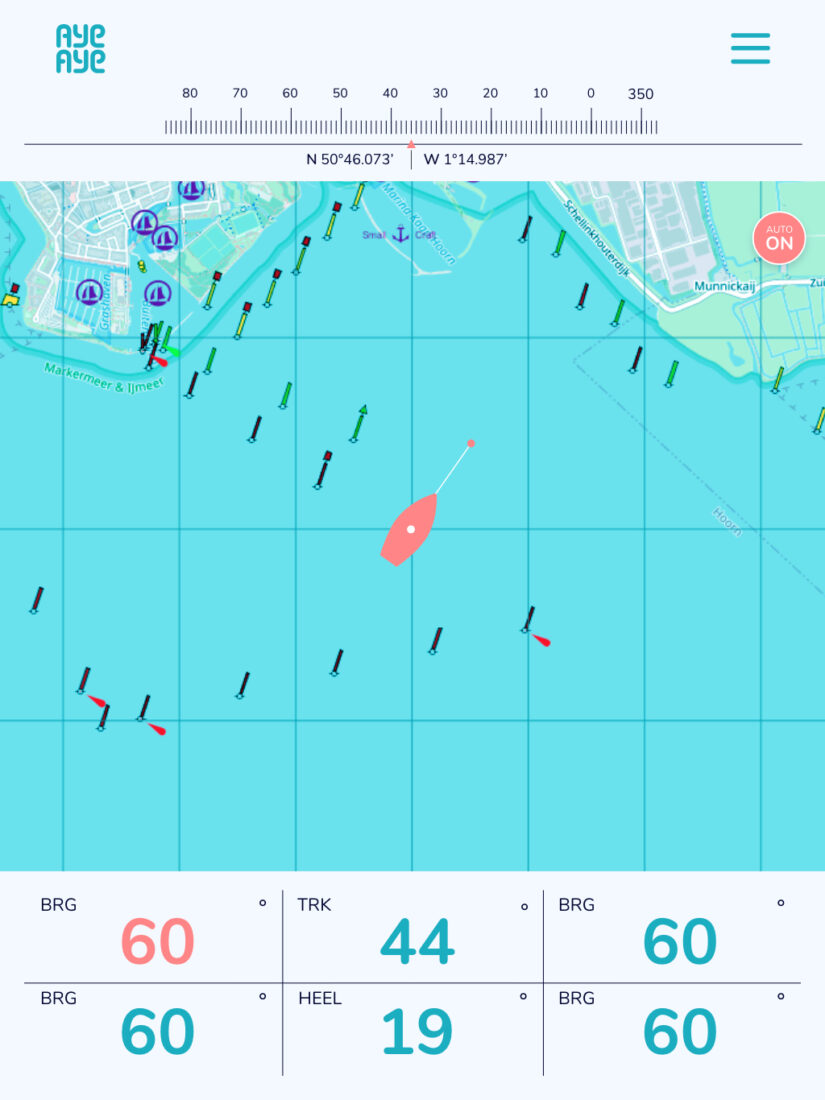Tap the TRK 44 data tile
Screen dimensions: 825x1100
[414, 936]
